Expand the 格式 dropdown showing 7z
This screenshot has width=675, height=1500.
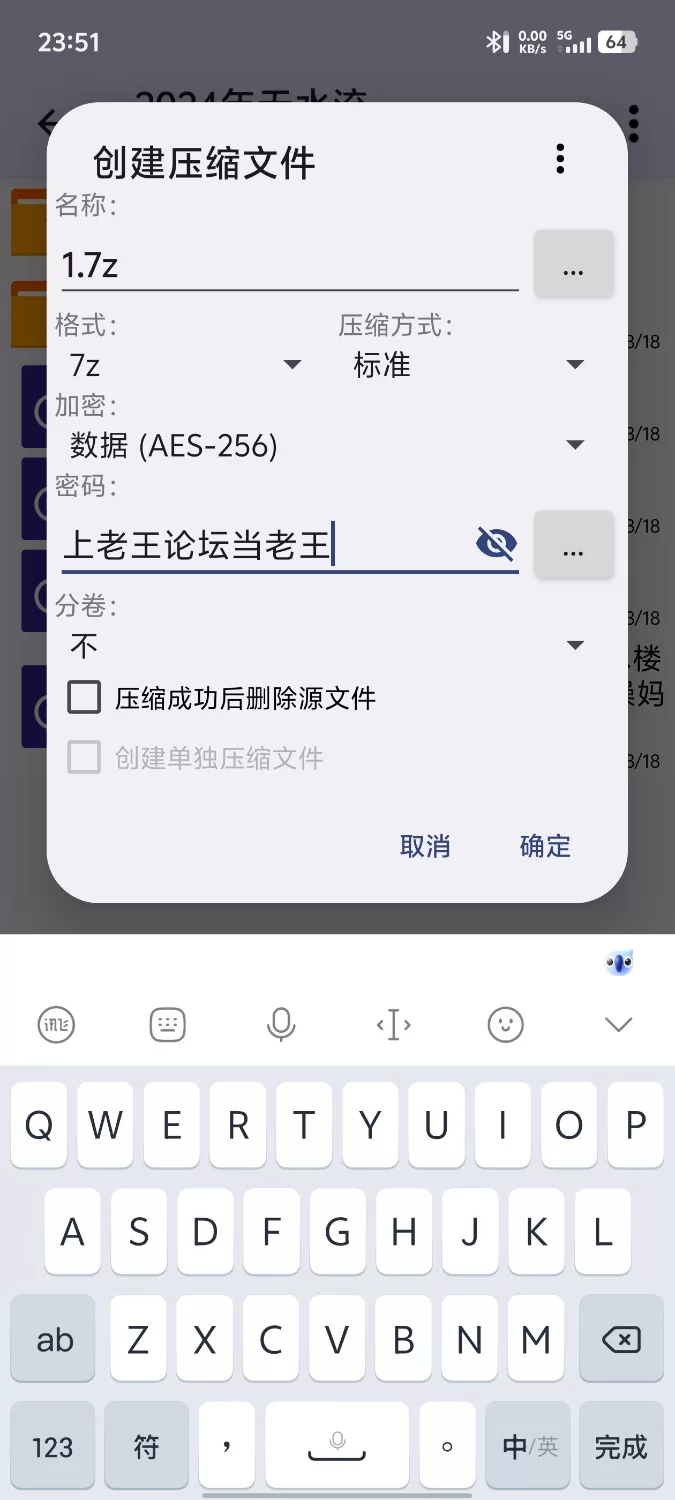[x=185, y=365]
